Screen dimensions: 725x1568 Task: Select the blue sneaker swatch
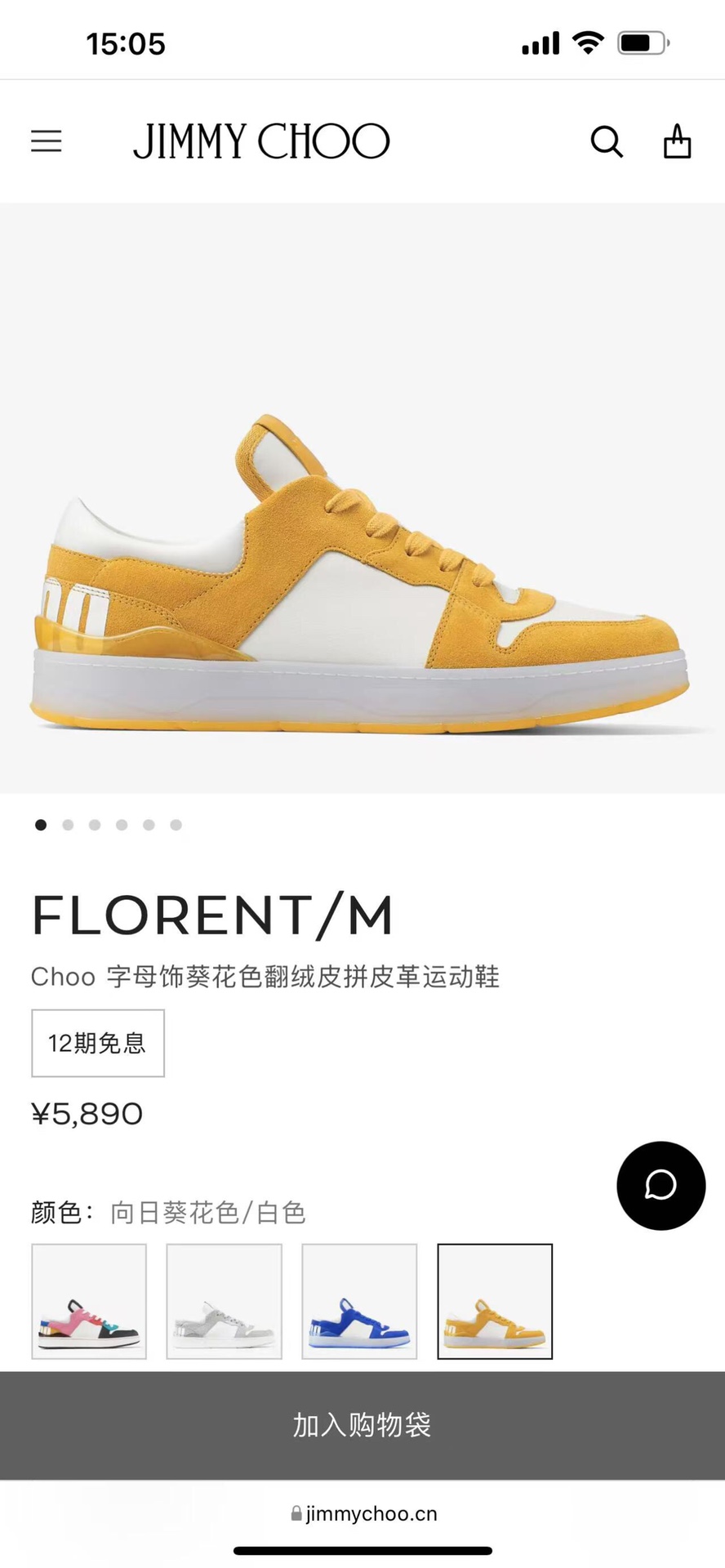(359, 1301)
